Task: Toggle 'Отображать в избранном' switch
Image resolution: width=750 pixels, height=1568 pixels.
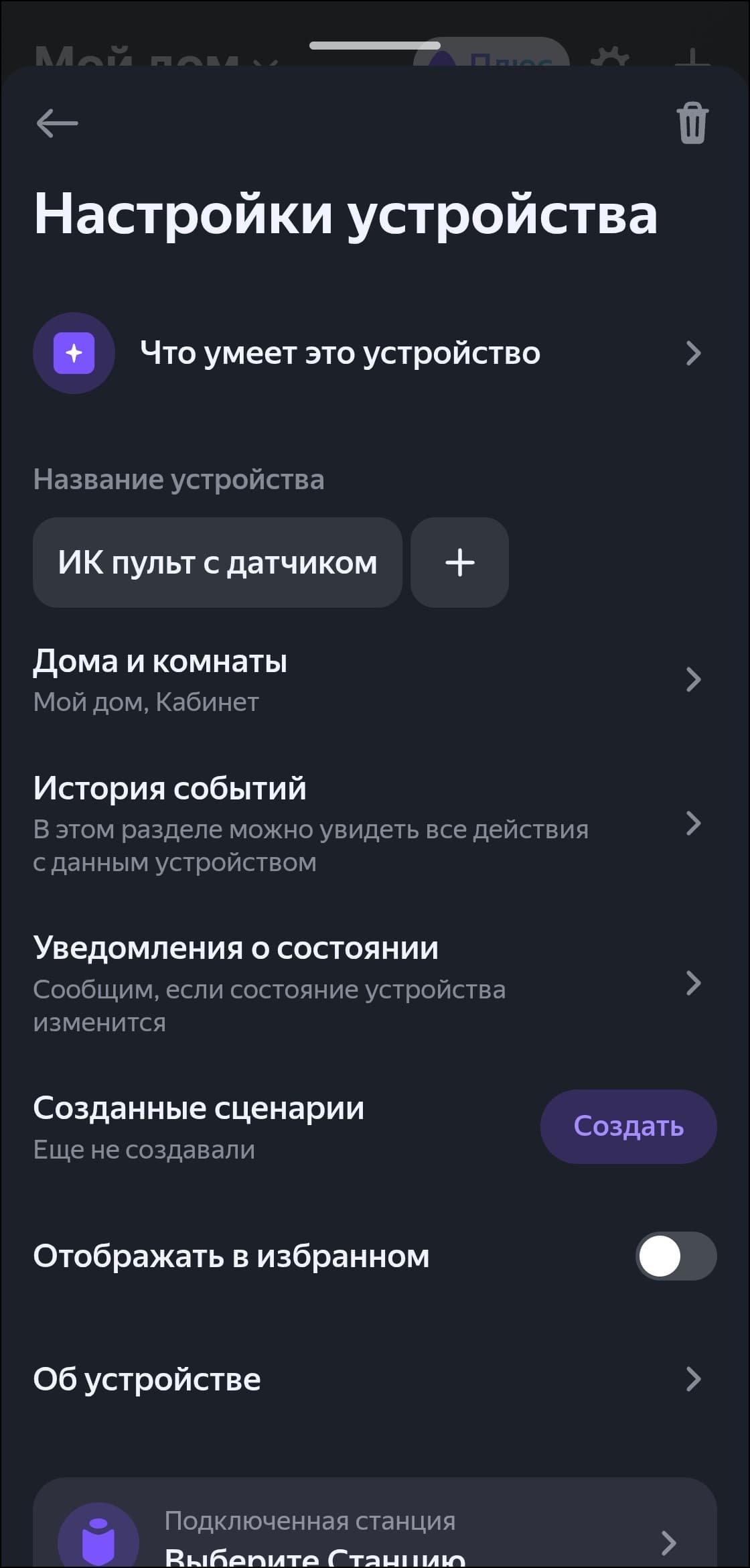Action: point(675,1256)
